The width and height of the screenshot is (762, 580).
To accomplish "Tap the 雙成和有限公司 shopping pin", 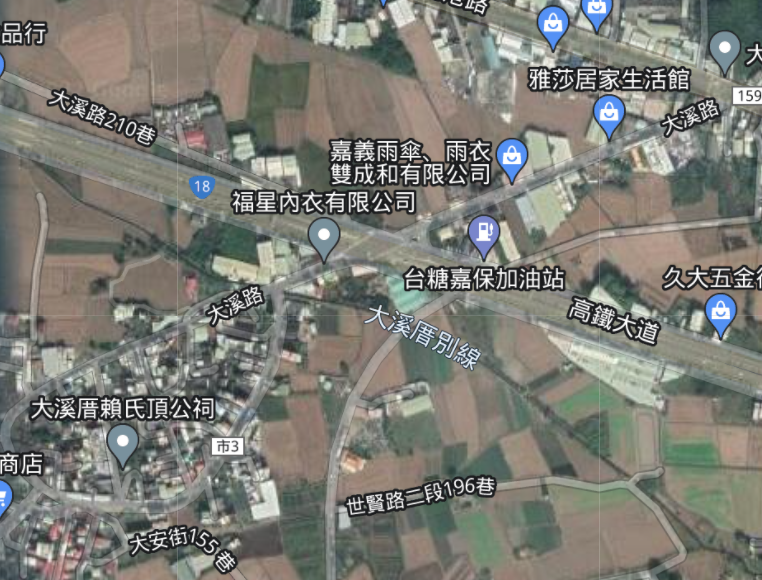I will tap(512, 156).
